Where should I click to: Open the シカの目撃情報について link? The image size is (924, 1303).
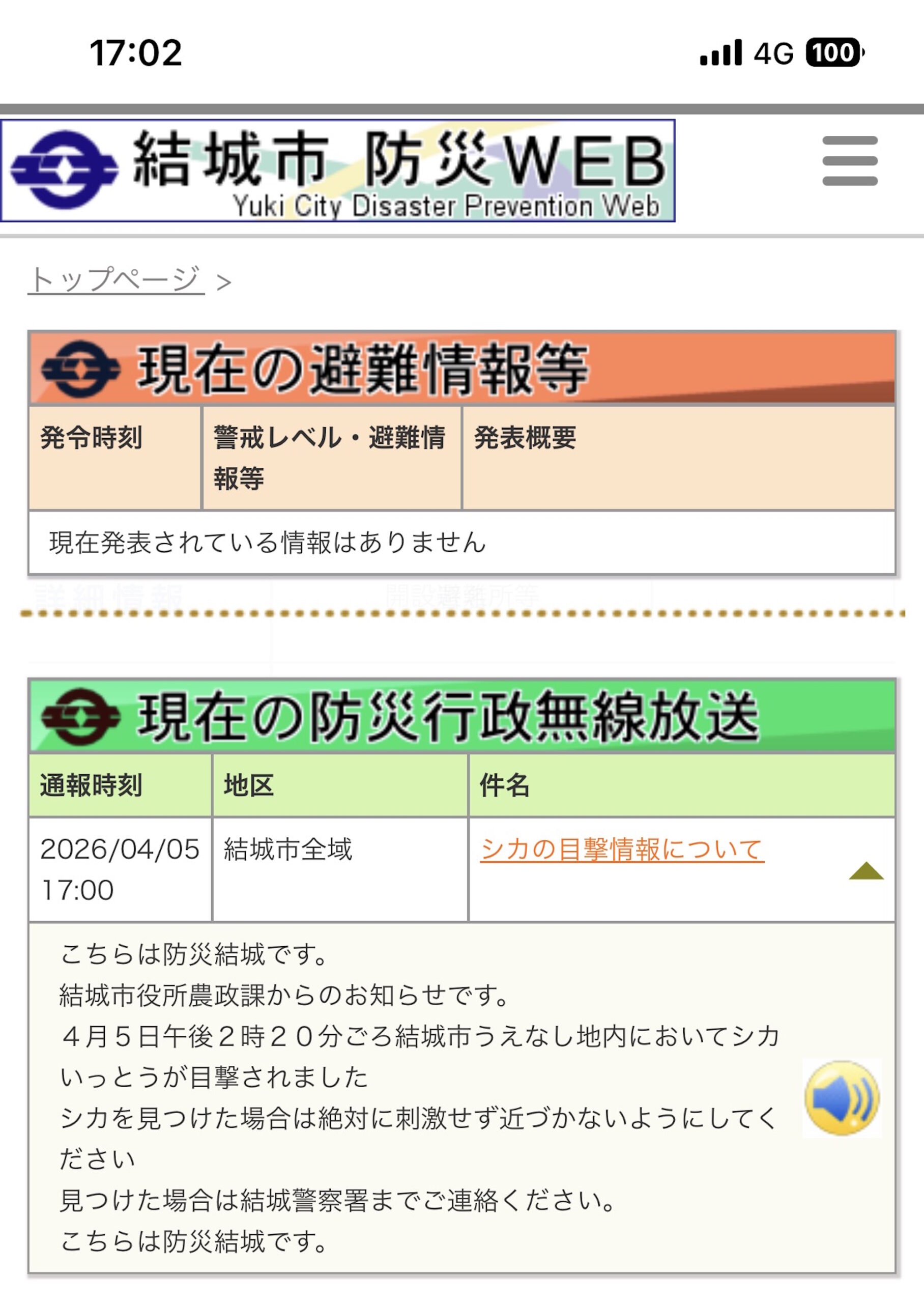[x=622, y=849]
